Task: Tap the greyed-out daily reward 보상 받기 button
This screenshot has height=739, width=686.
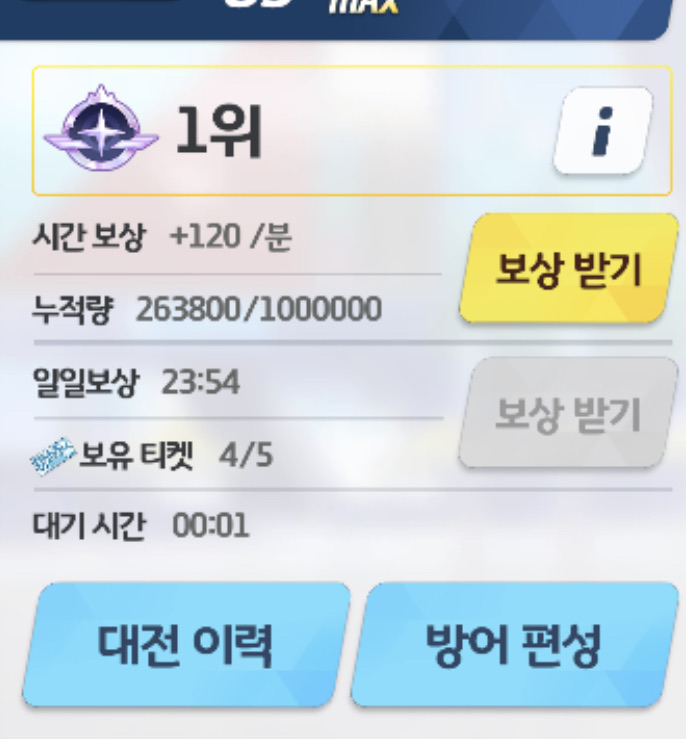Action: [567, 413]
